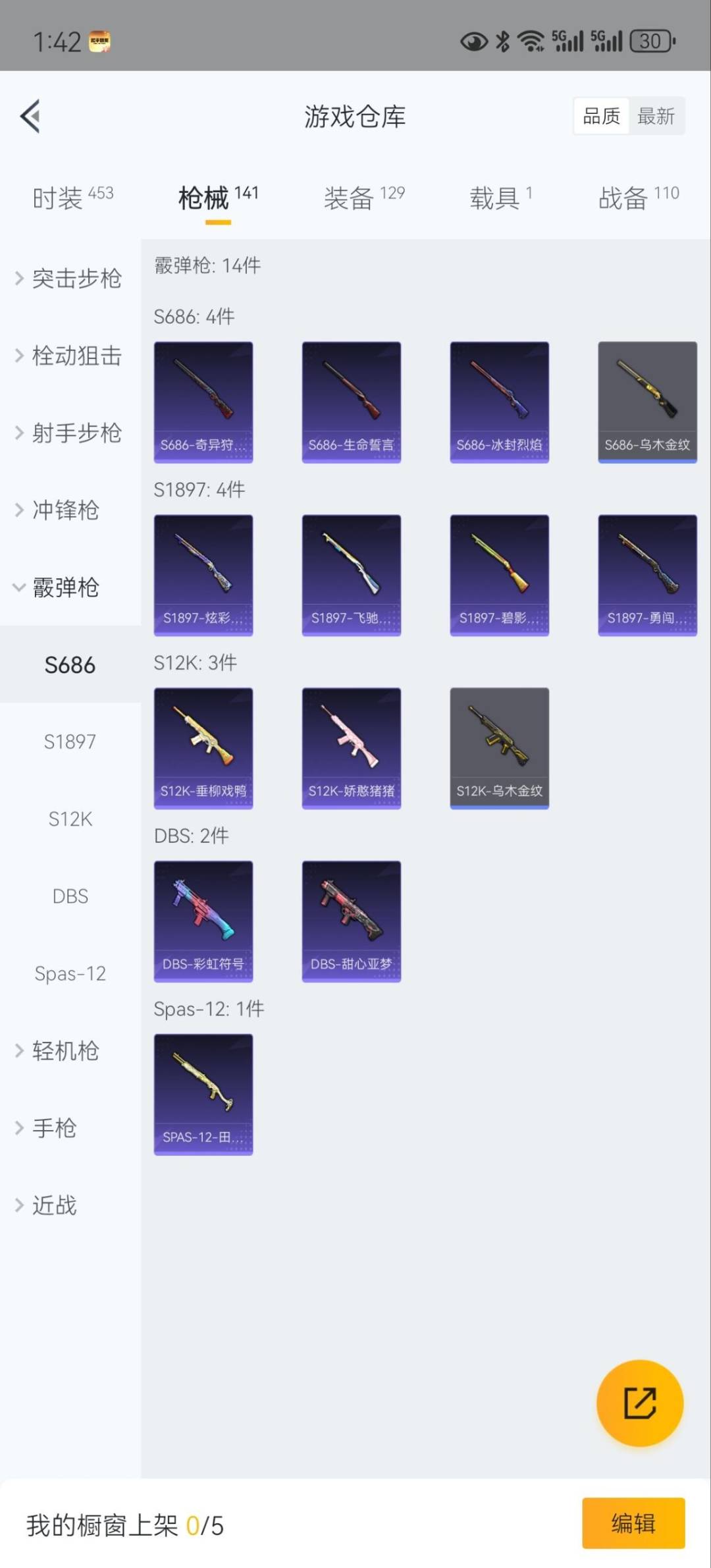View the S686-冰封烈焰 skin
711x1568 pixels.
[x=499, y=402]
